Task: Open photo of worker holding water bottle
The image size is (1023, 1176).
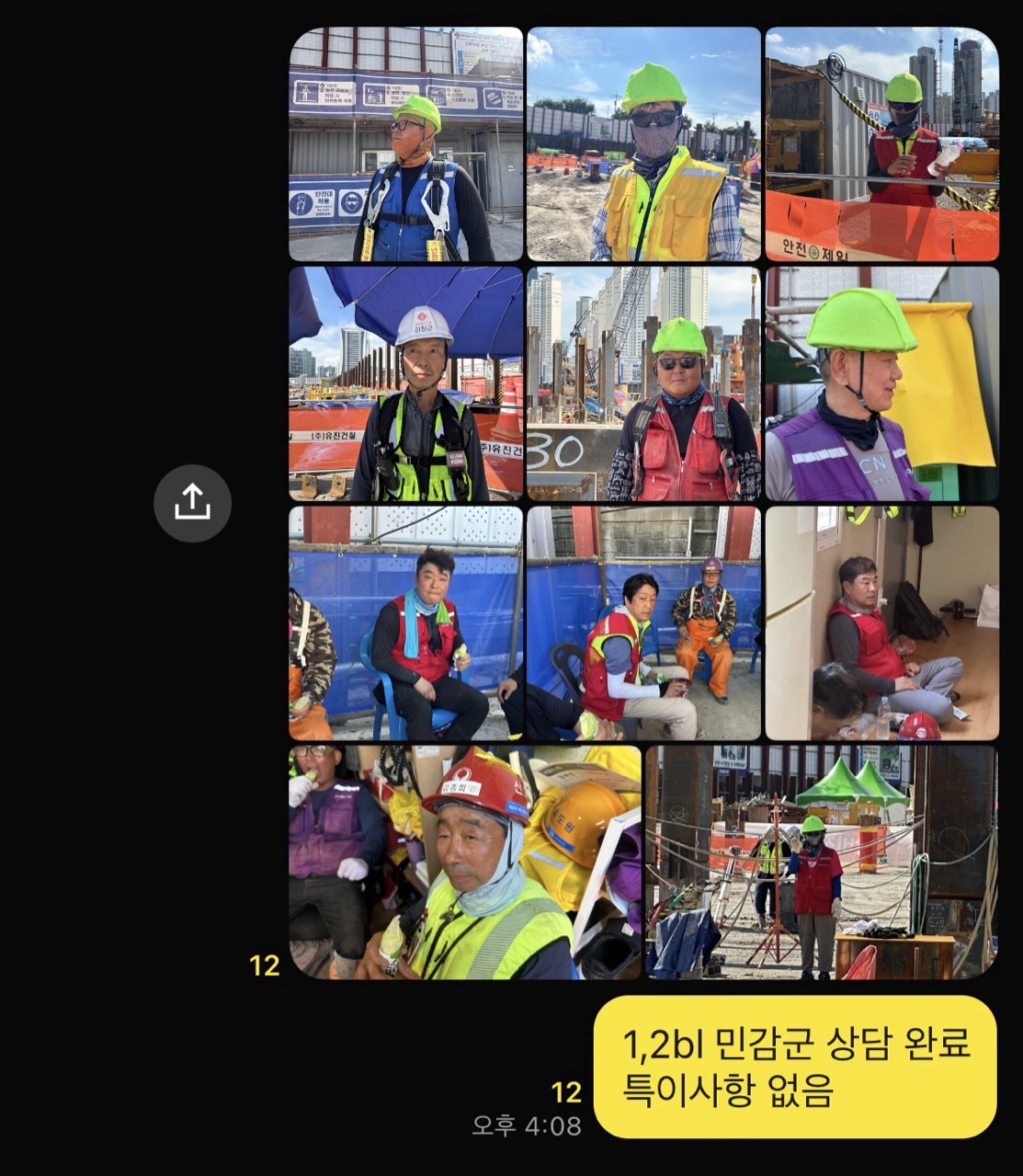Action: coord(881,144)
